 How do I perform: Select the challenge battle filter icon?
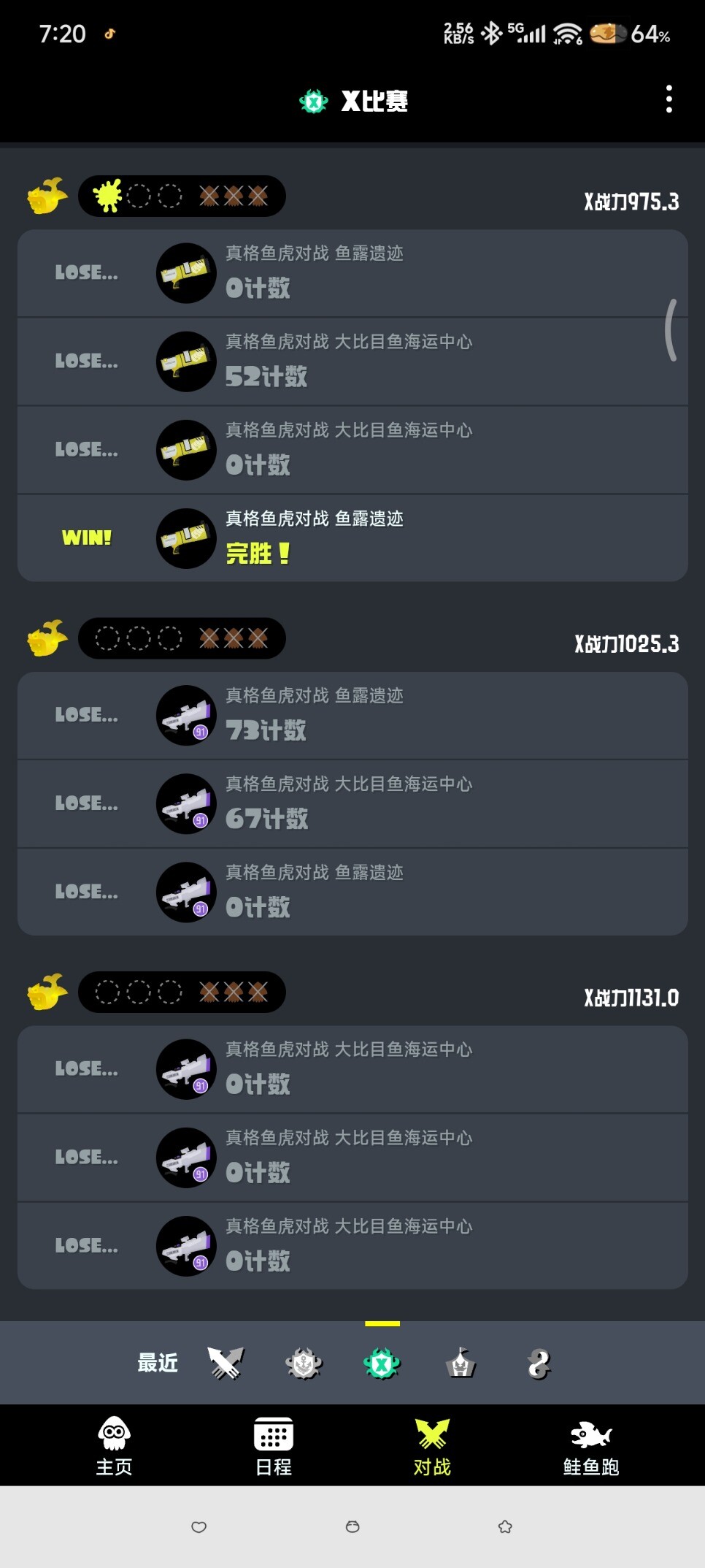(x=461, y=1363)
